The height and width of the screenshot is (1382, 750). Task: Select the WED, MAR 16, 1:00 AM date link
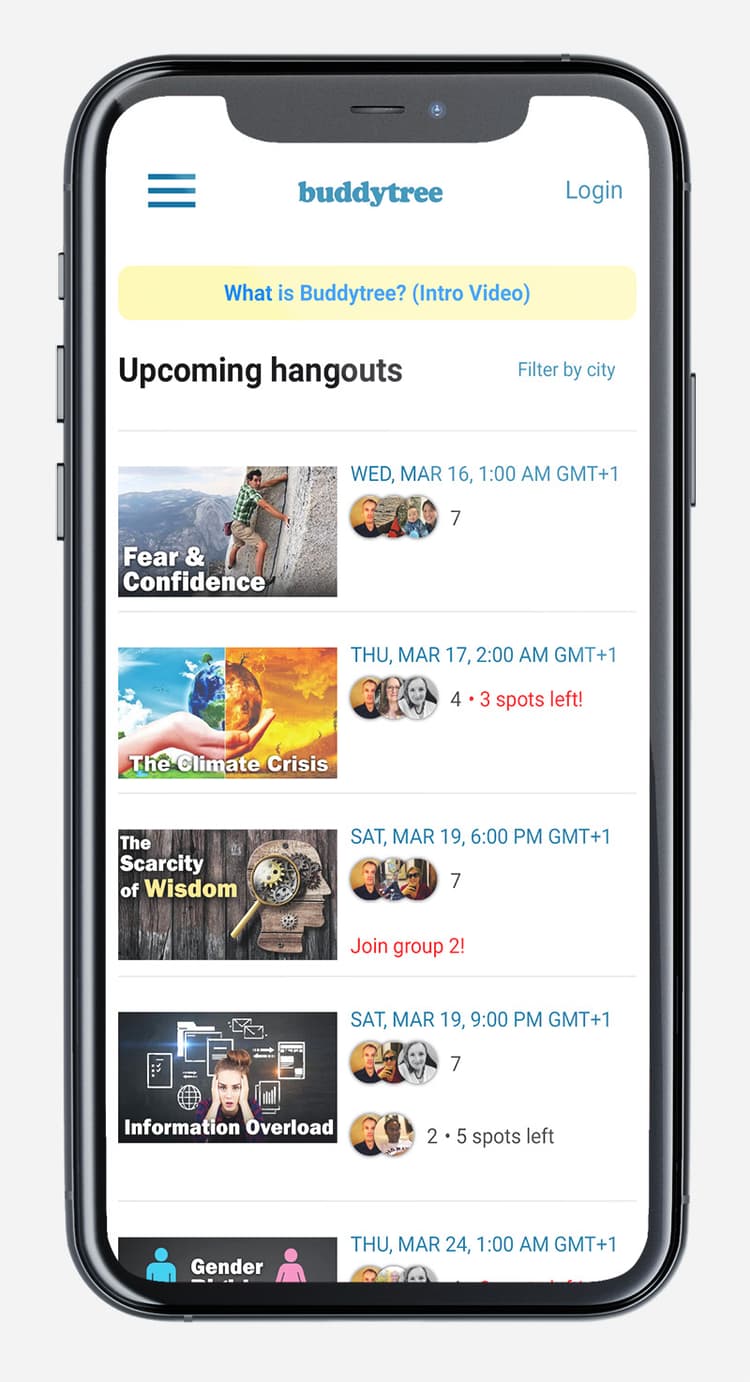coord(484,474)
